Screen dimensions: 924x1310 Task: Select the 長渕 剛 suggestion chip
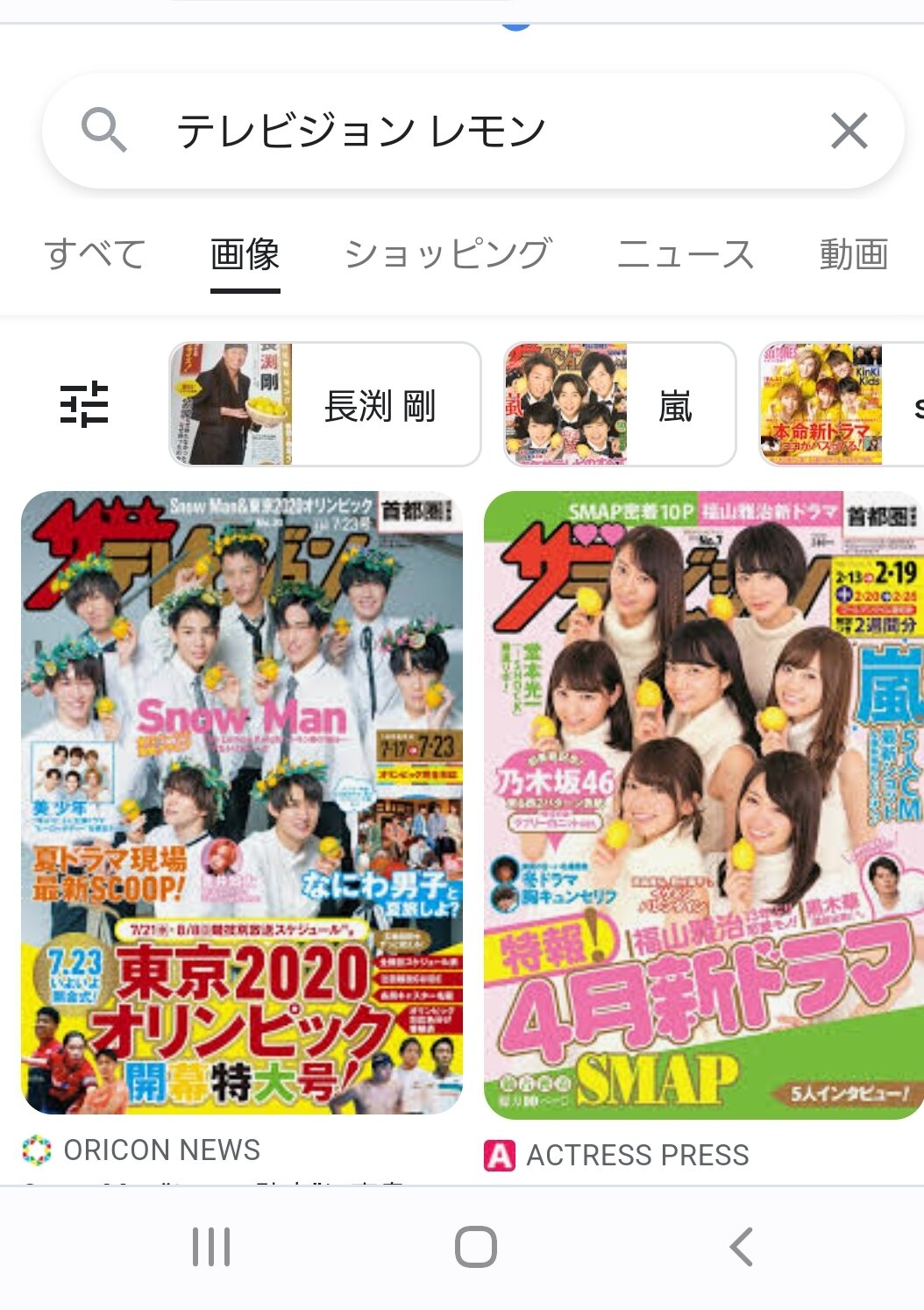325,404
